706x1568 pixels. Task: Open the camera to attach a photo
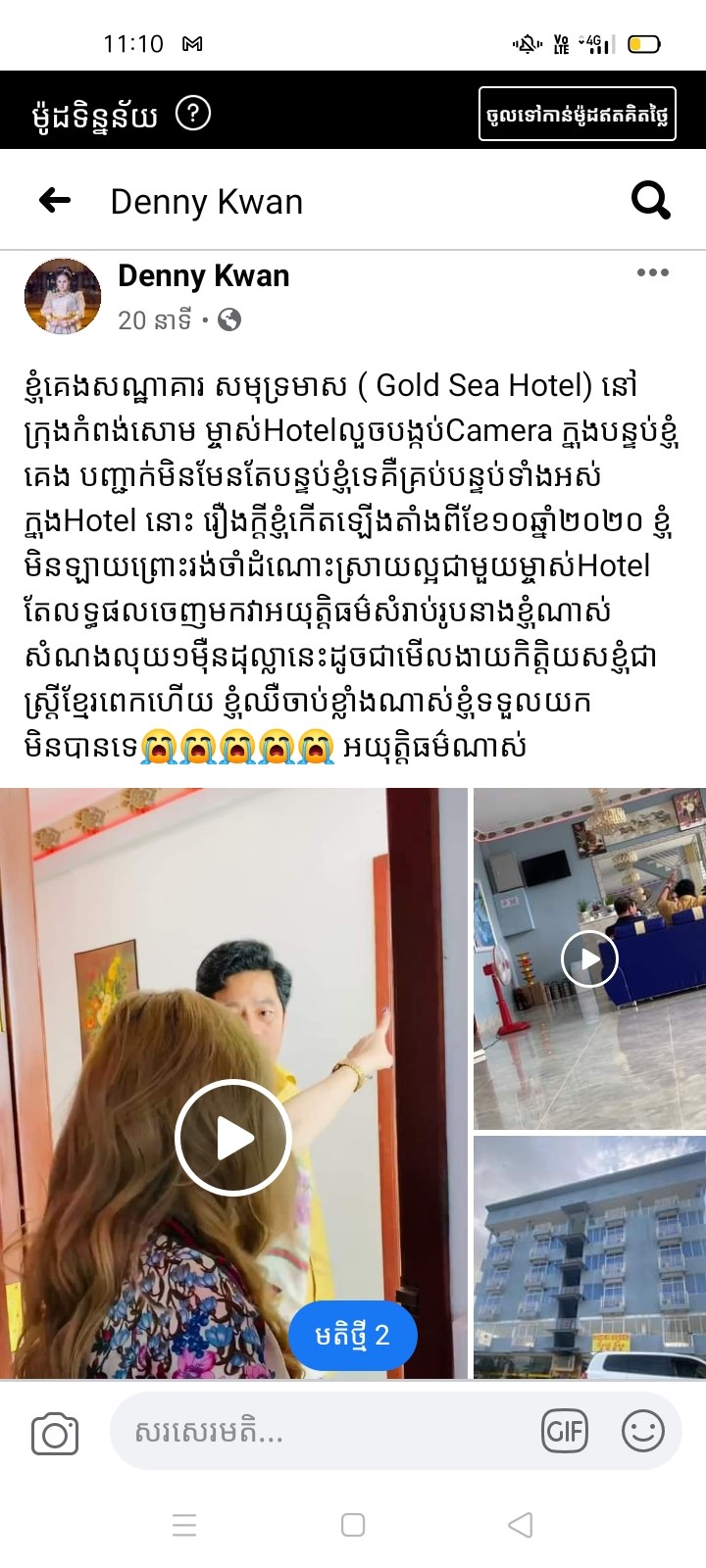click(55, 1434)
